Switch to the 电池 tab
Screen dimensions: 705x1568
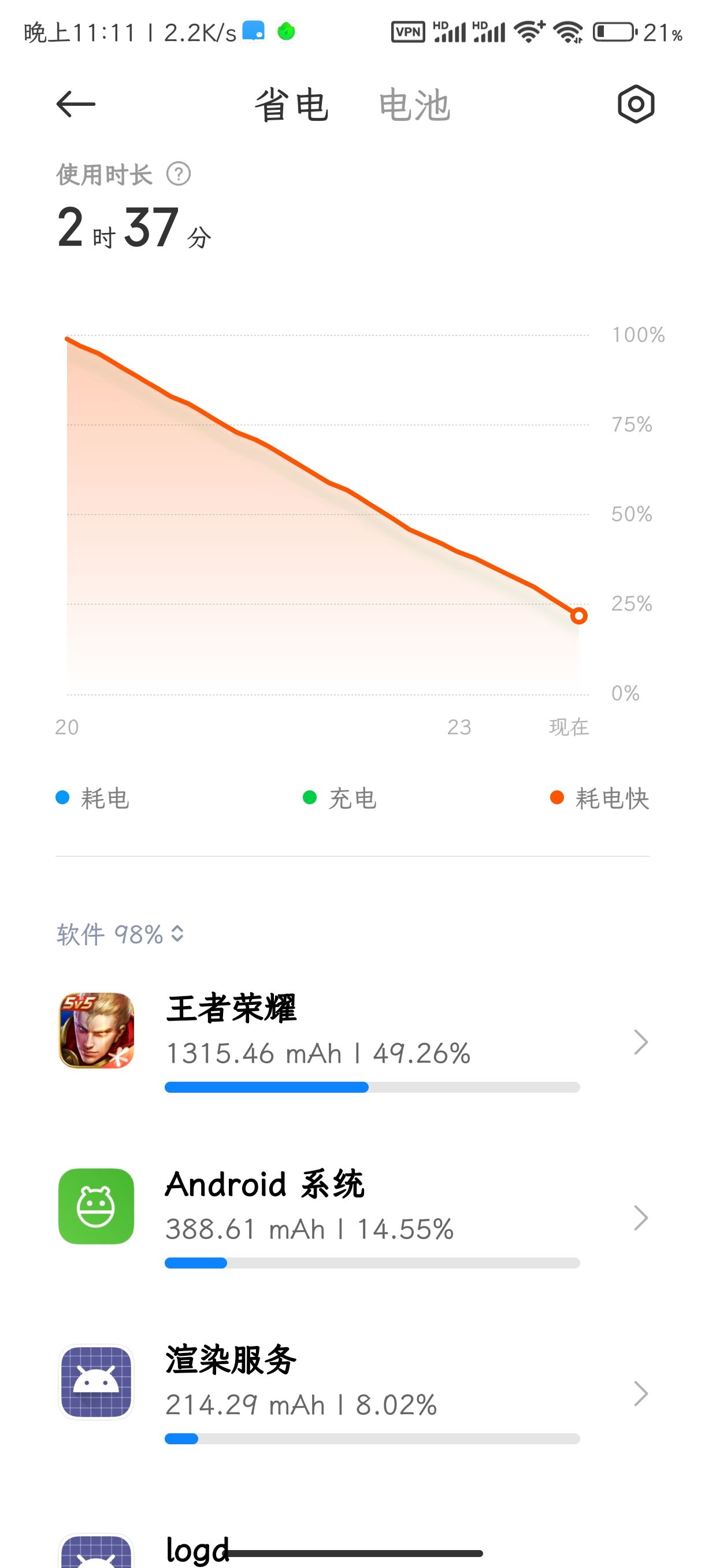coord(414,105)
